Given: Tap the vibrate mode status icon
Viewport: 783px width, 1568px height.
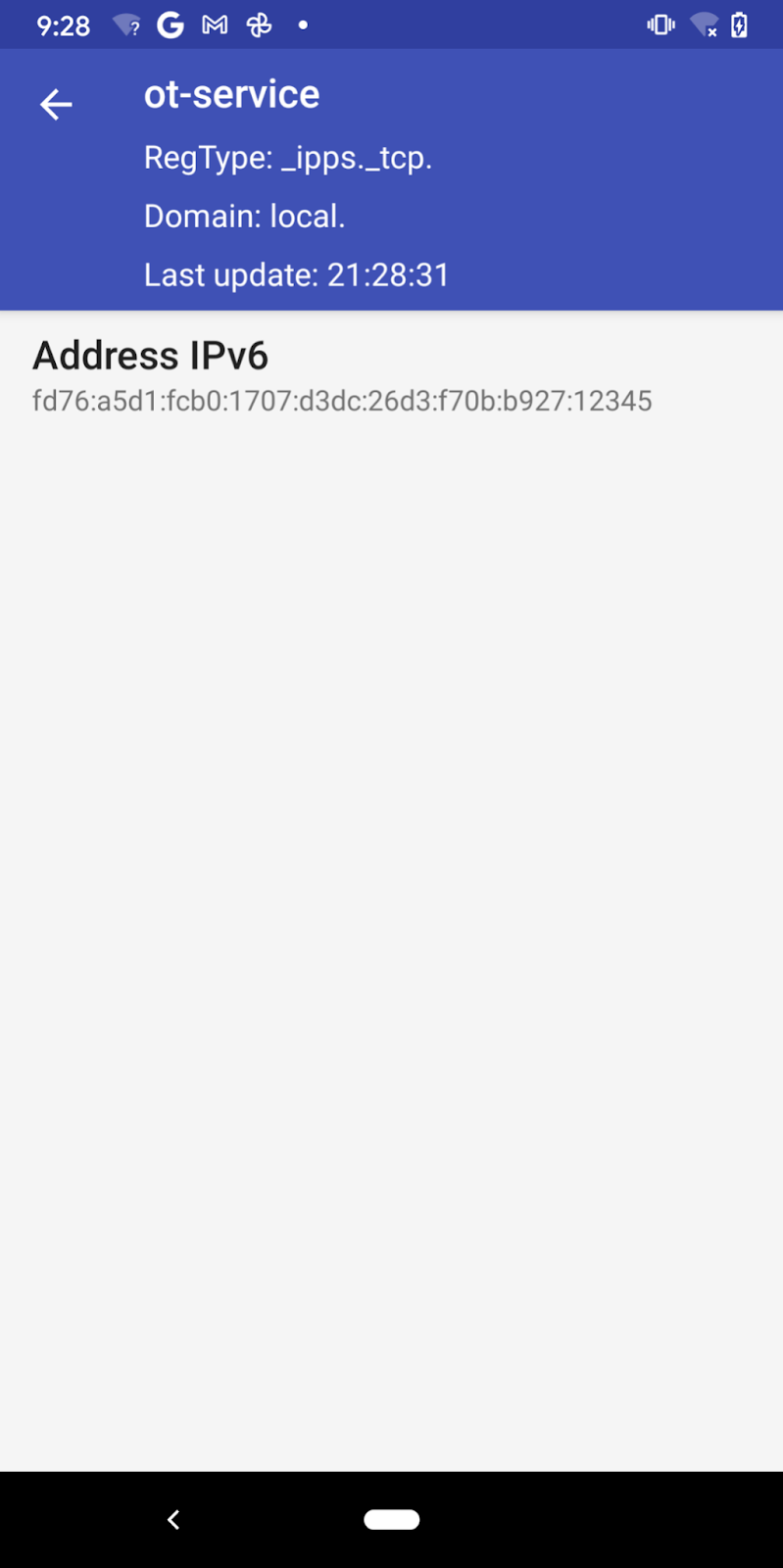Looking at the screenshot, I should tap(661, 24).
